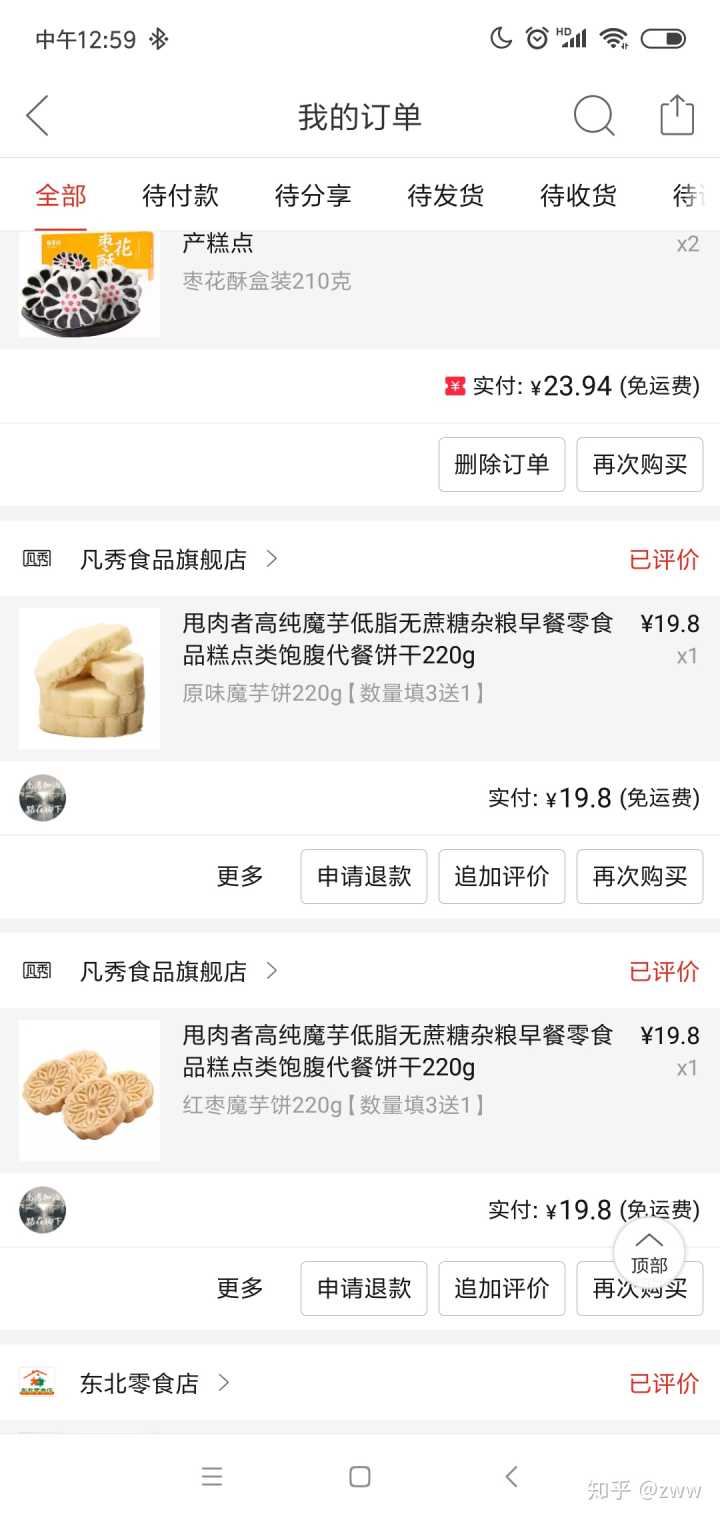Screen dimensions: 720x1520
Task: Tap the share icon in top bar
Action: tap(677, 116)
